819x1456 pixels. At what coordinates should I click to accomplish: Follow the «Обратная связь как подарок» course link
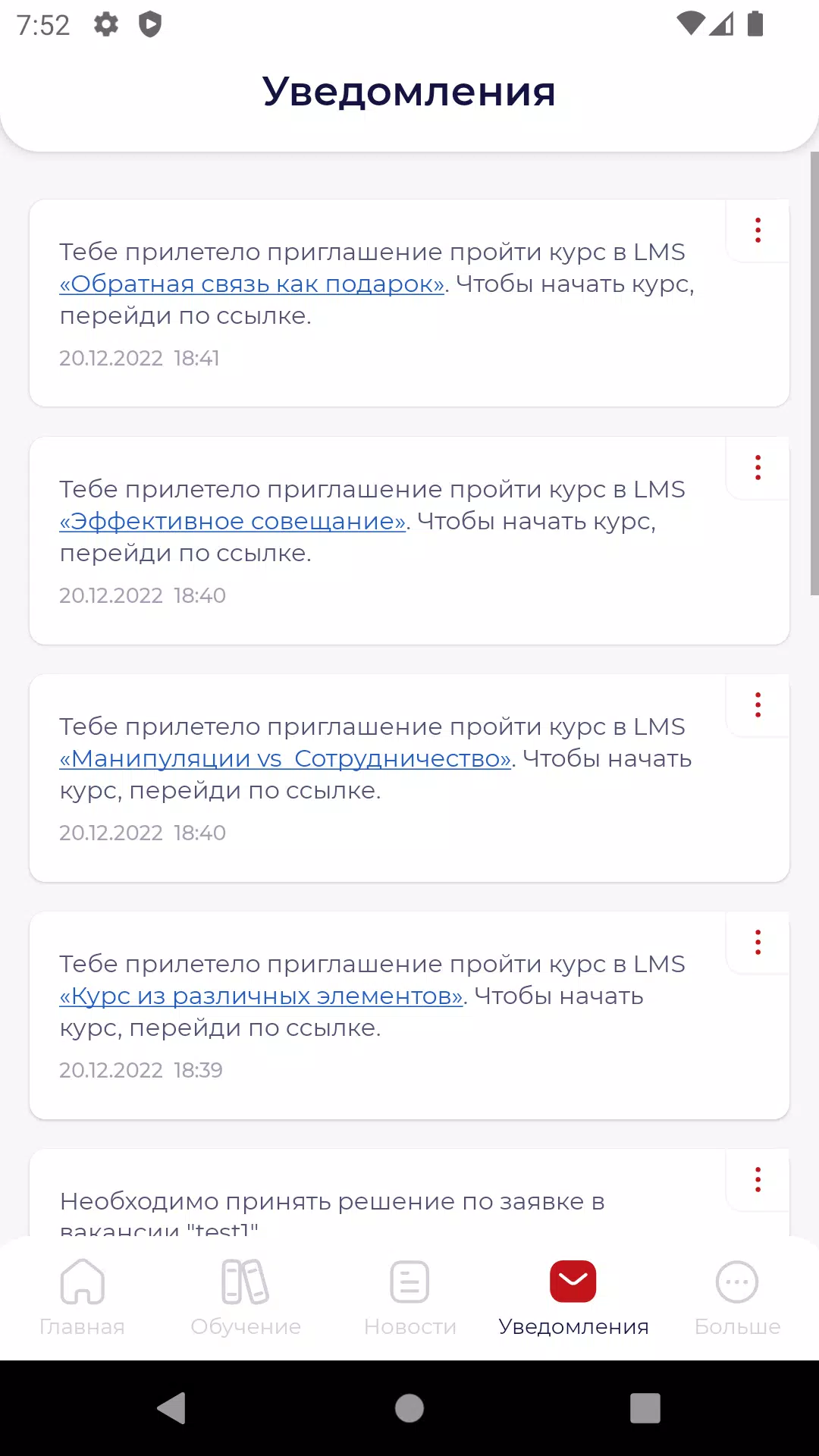click(252, 284)
